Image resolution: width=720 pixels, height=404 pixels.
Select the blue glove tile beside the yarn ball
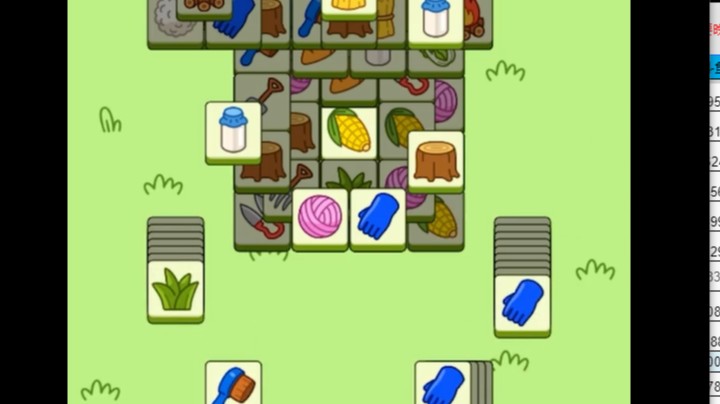[378, 217]
